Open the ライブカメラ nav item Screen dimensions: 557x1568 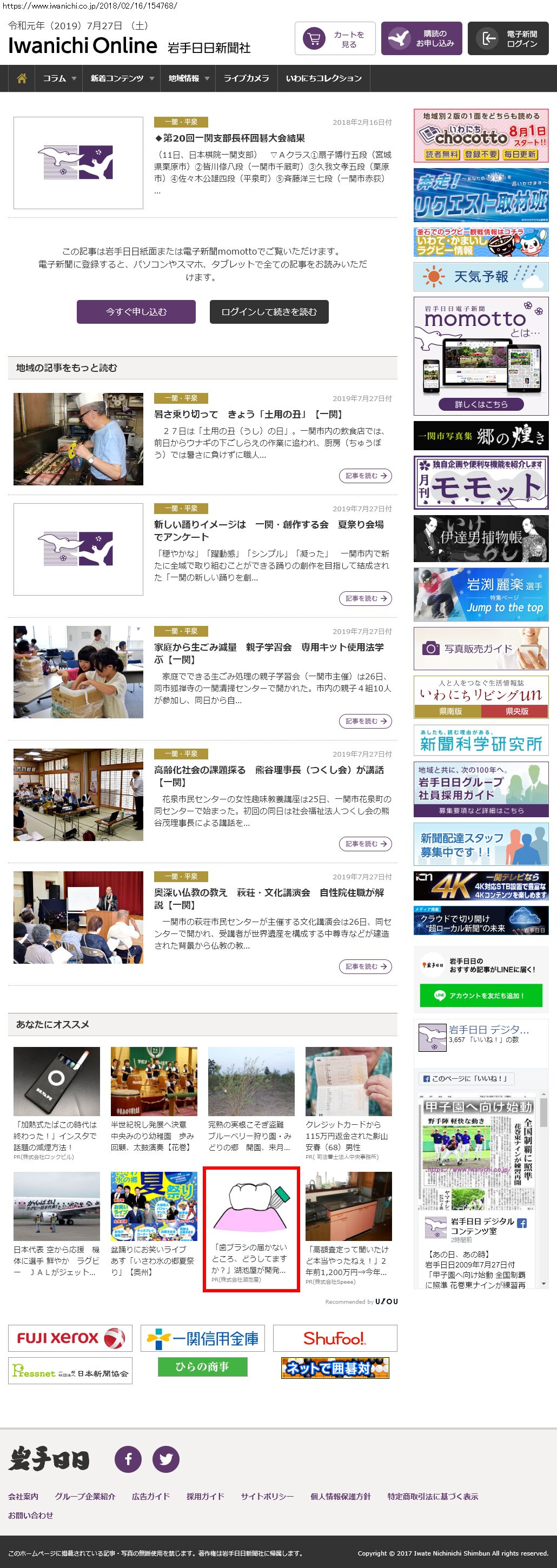246,78
